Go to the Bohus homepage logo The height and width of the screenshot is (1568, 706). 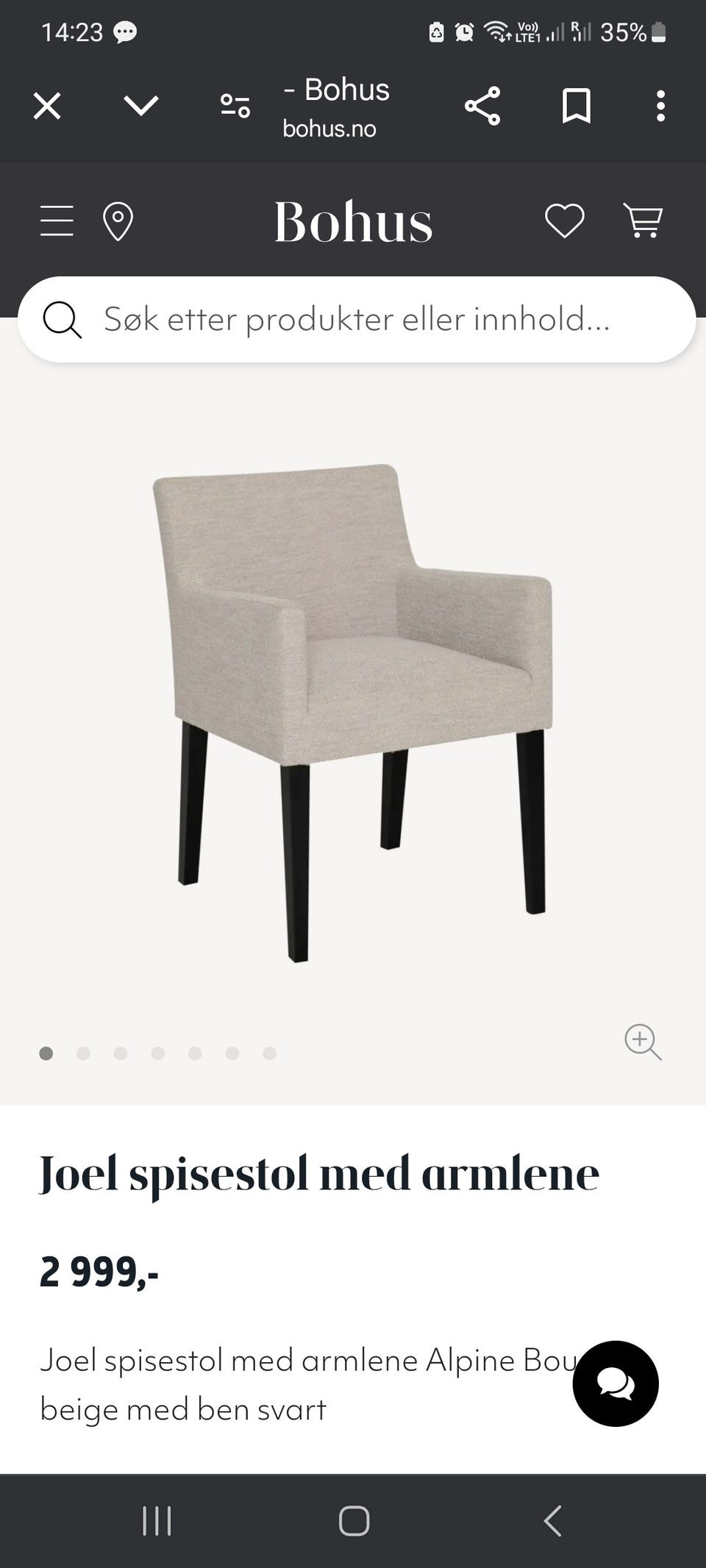coord(353,221)
